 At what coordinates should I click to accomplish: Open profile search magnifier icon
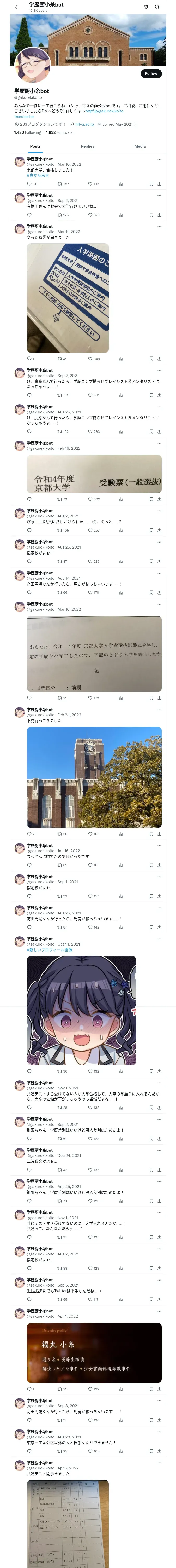(157, 7)
